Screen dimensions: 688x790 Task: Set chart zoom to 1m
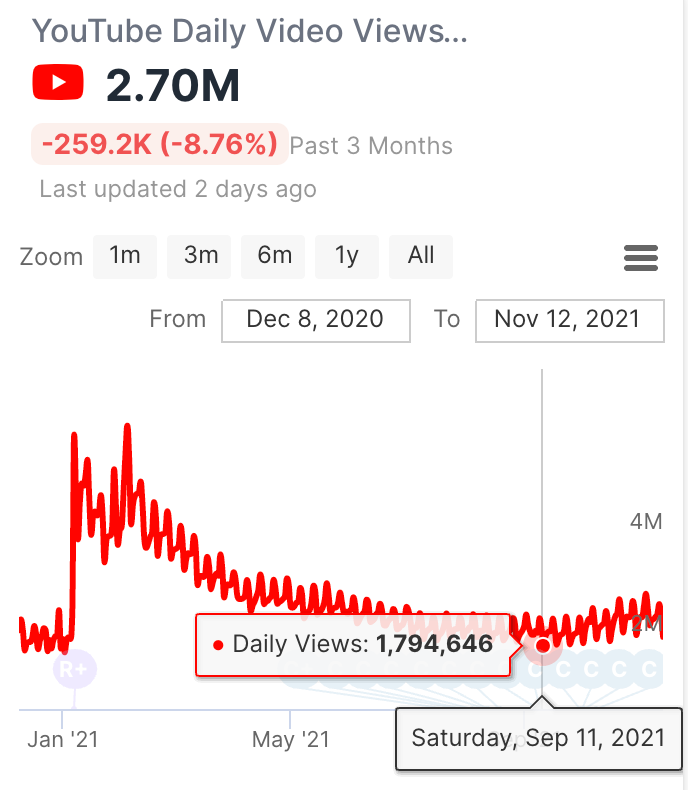125,256
